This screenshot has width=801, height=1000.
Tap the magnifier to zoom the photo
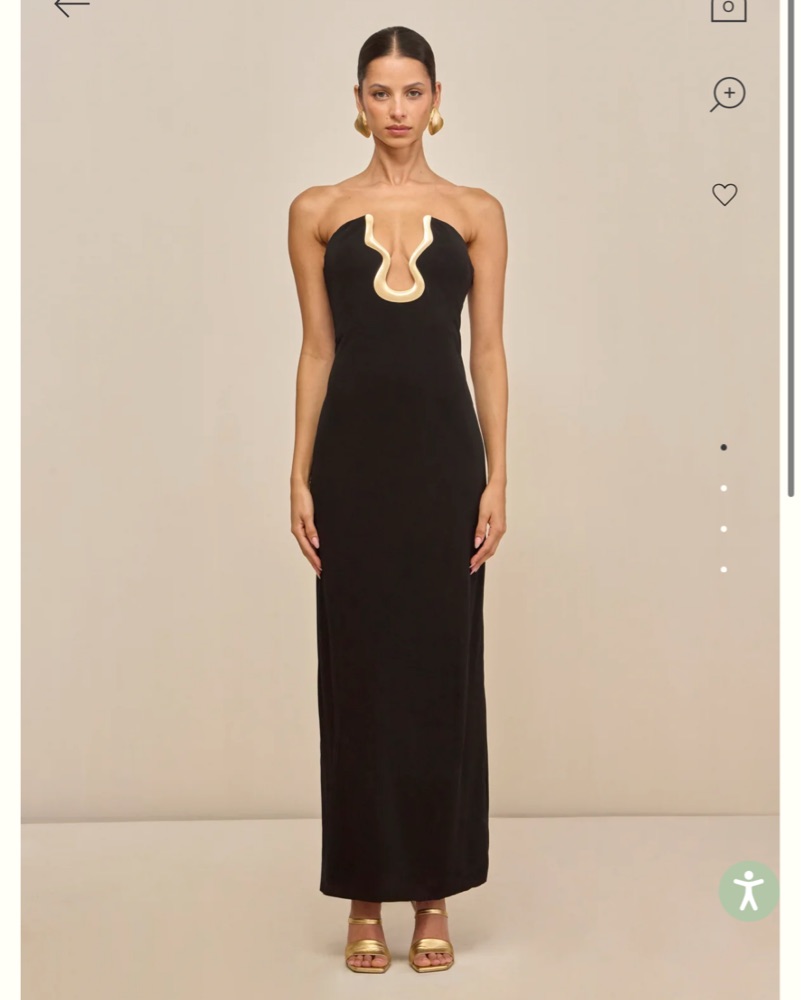tap(728, 94)
